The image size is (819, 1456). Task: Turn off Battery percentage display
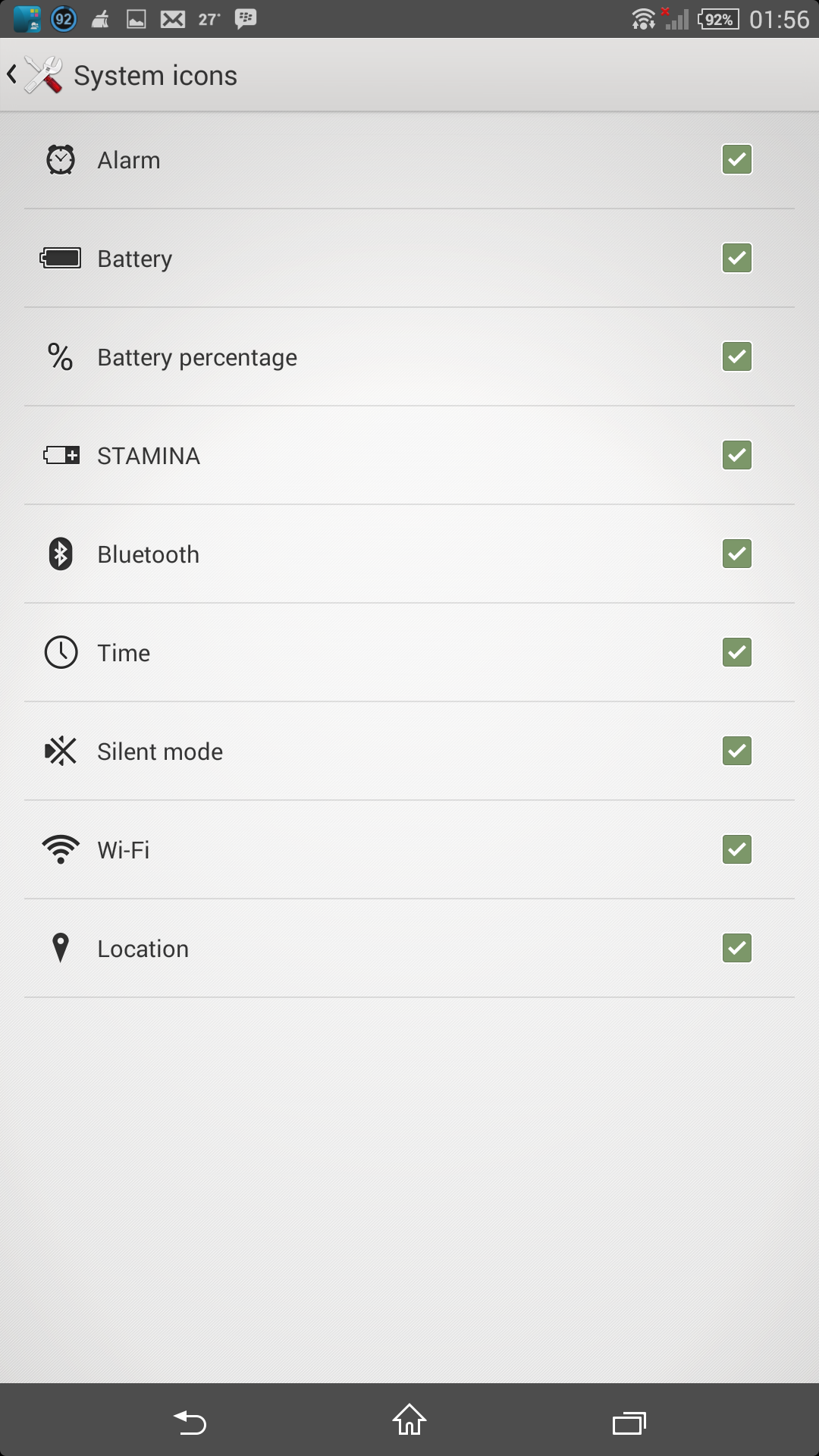pos(736,357)
